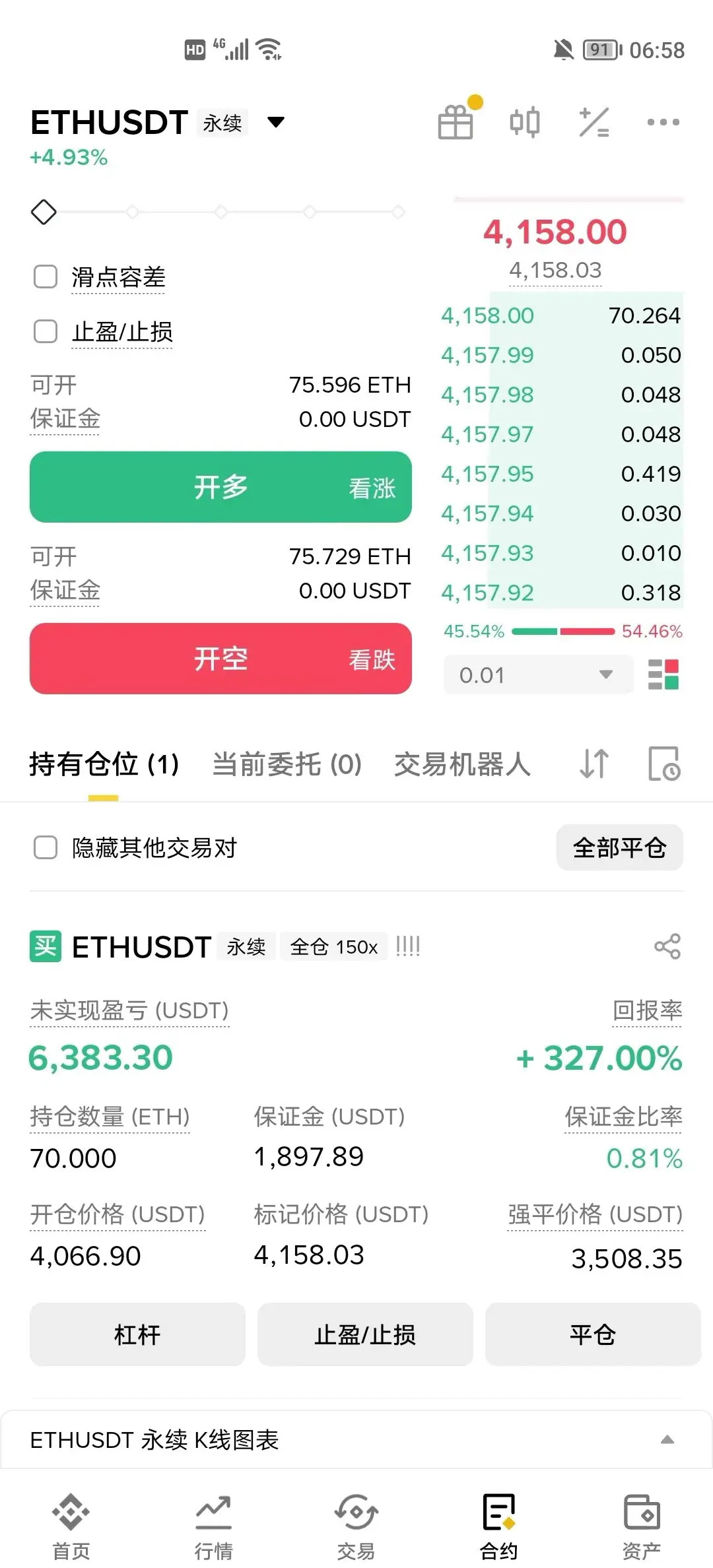Tick the 止盈/止损 checkbox
The image size is (713, 1568).
[x=46, y=331]
